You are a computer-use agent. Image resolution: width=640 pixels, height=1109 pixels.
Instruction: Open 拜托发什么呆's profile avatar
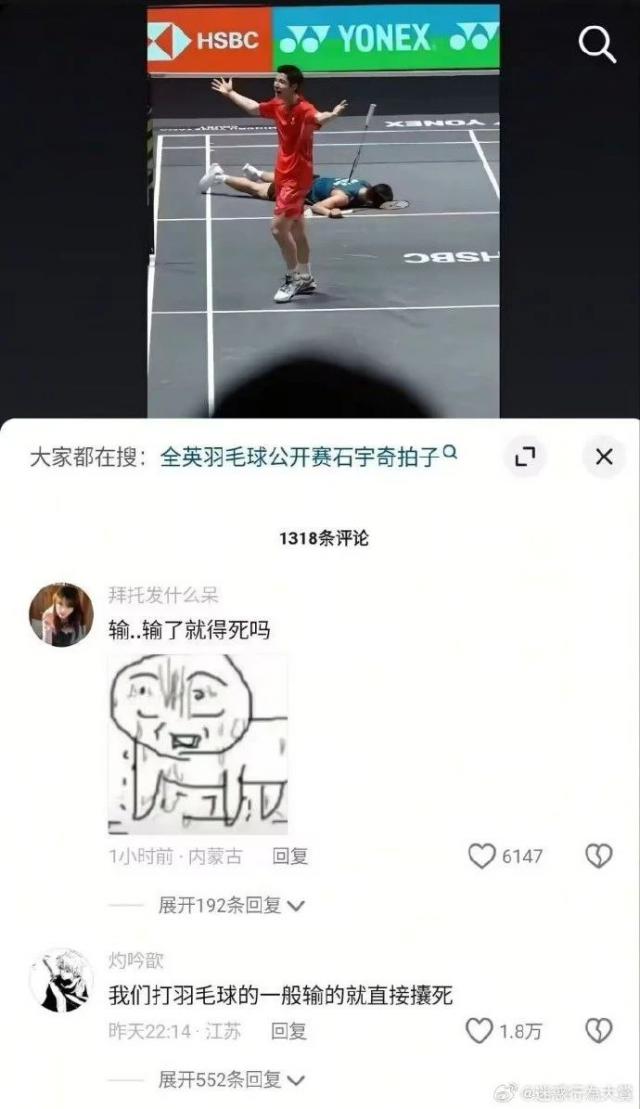[x=61, y=614]
